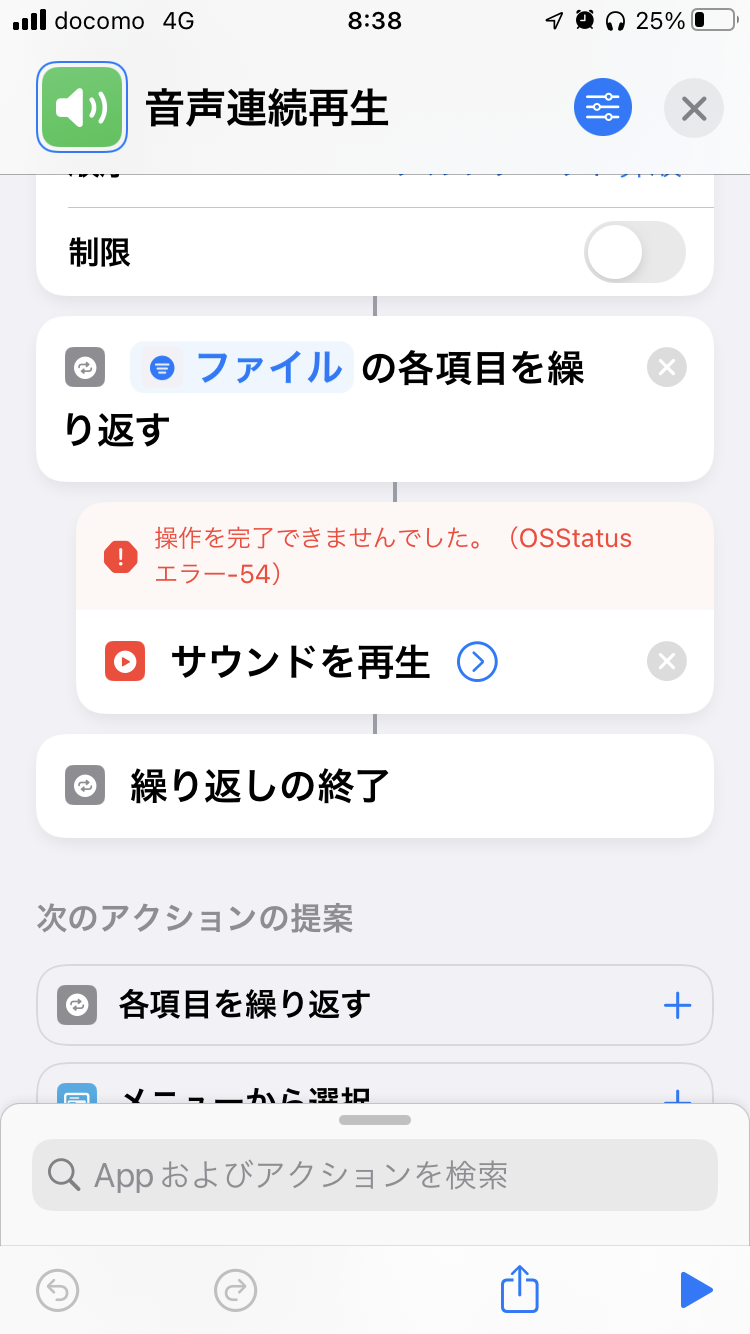The height and width of the screenshot is (1334, 750).
Task: Tap the green speaker shortcut icon
Action: click(x=82, y=107)
